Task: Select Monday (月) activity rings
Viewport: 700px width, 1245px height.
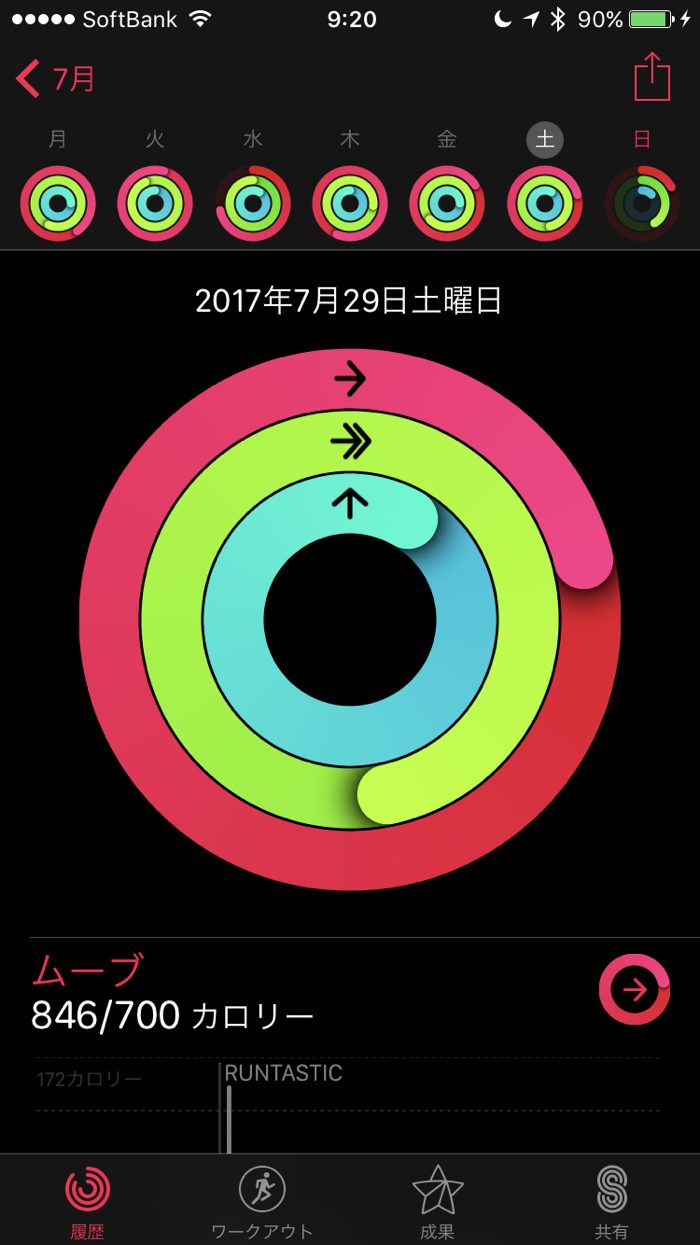Action: [58, 203]
